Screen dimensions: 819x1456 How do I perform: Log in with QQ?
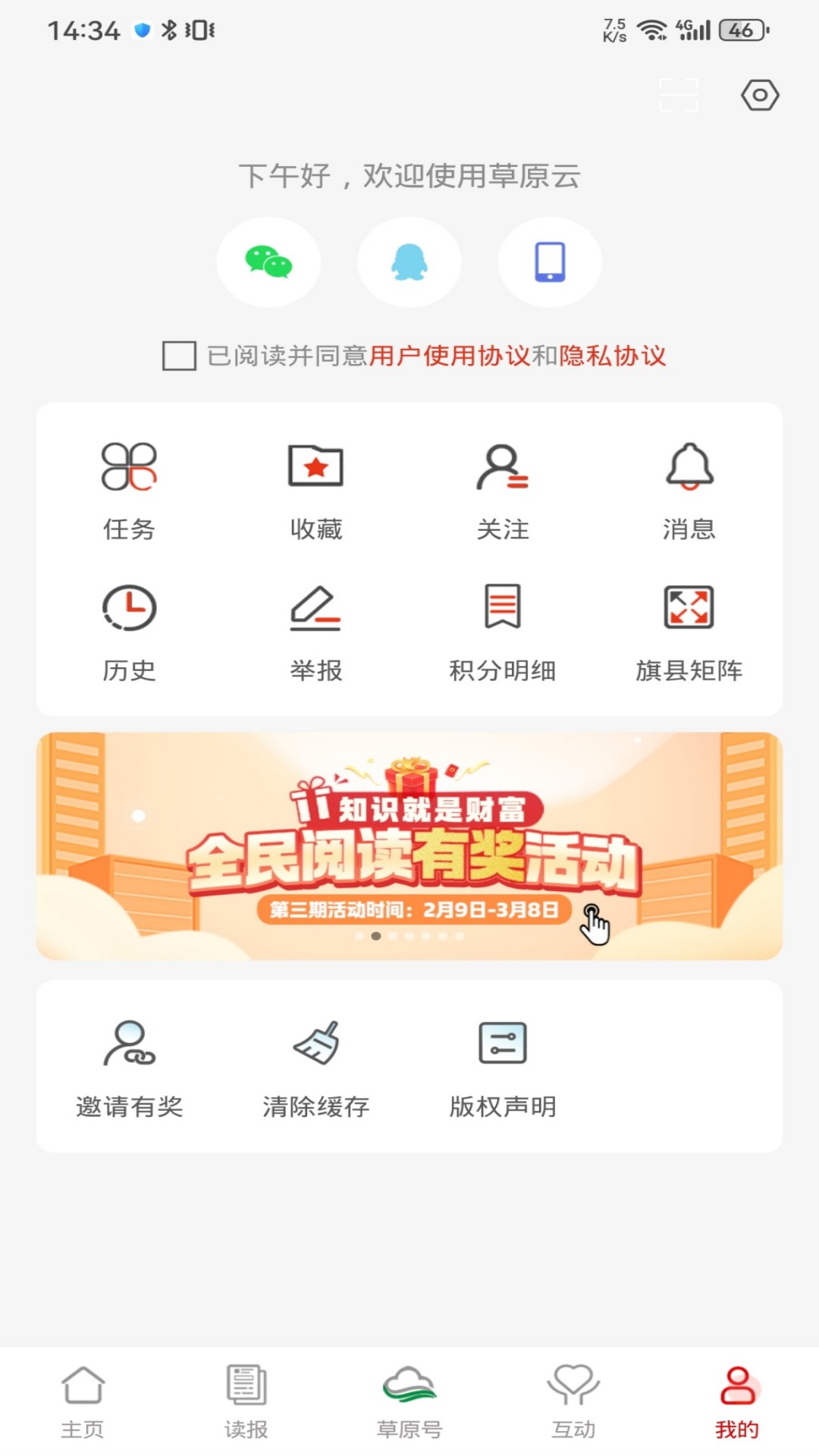(x=409, y=262)
